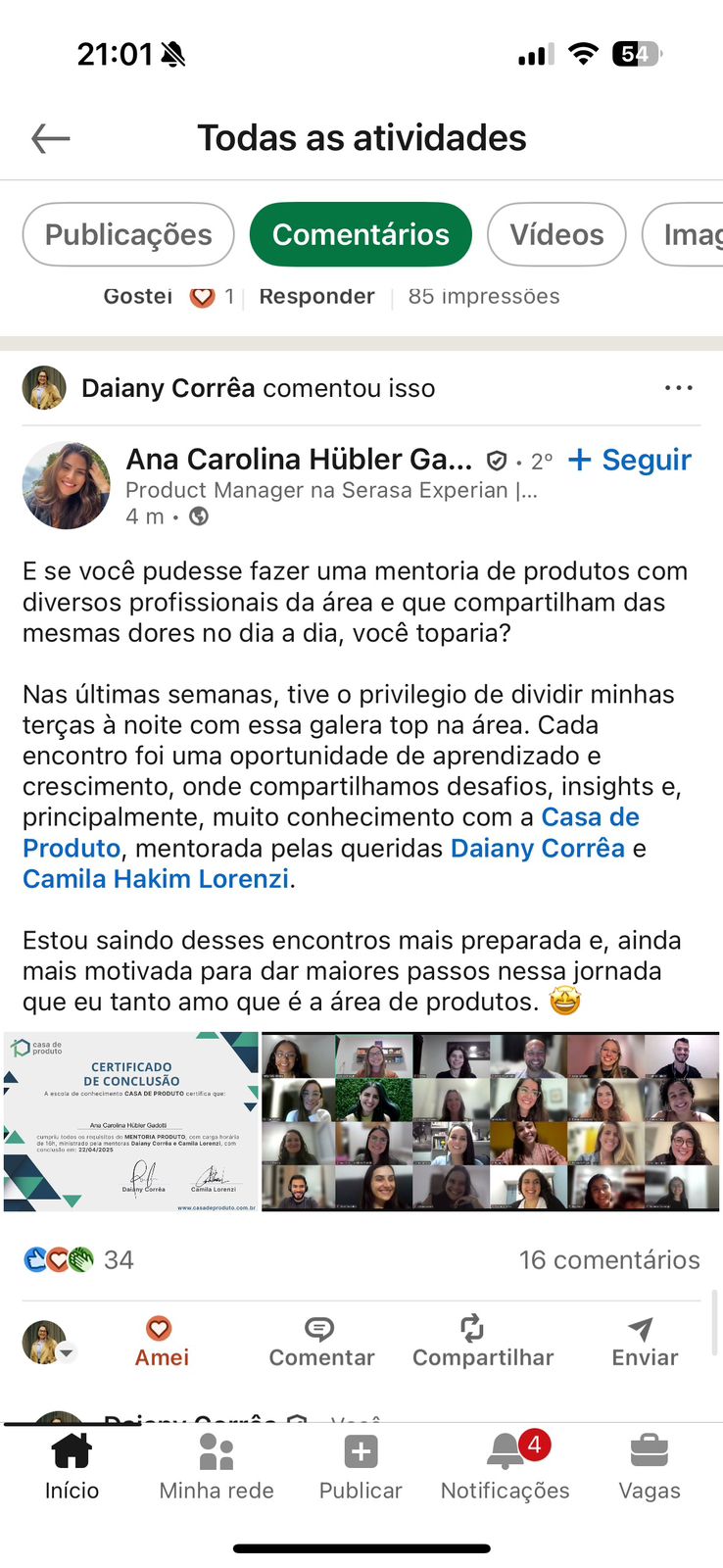Send the post via Enviar
Viewport: 723px width, 1568px height.
coord(644,1342)
